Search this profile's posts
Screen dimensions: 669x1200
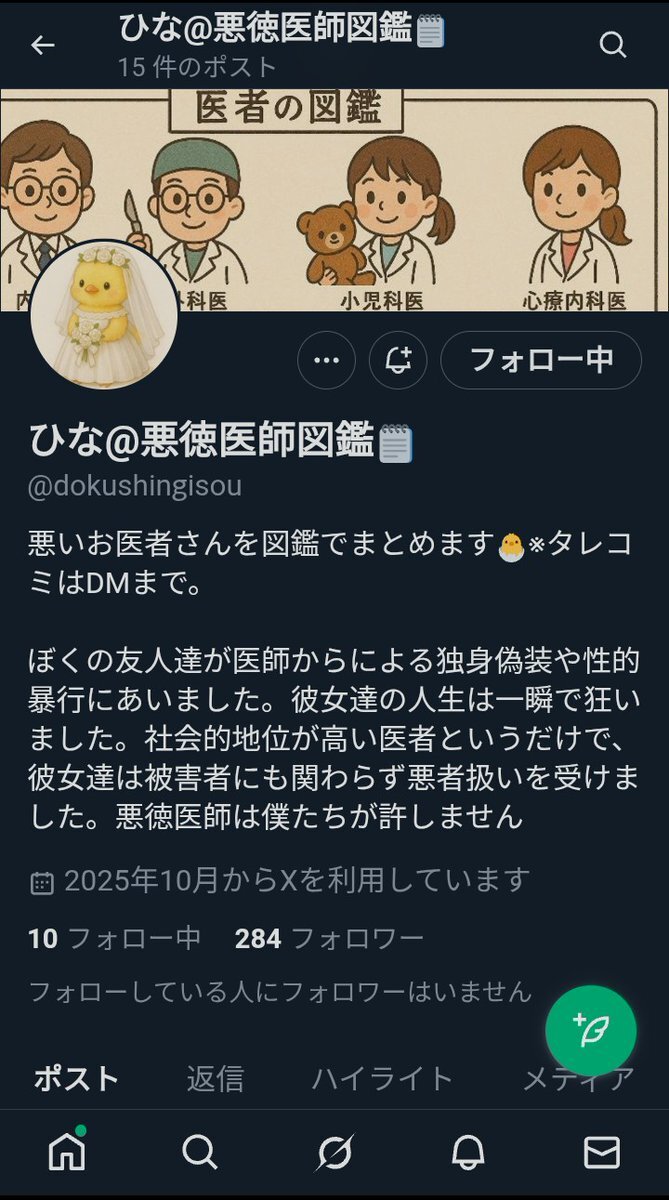[x=612, y=45]
